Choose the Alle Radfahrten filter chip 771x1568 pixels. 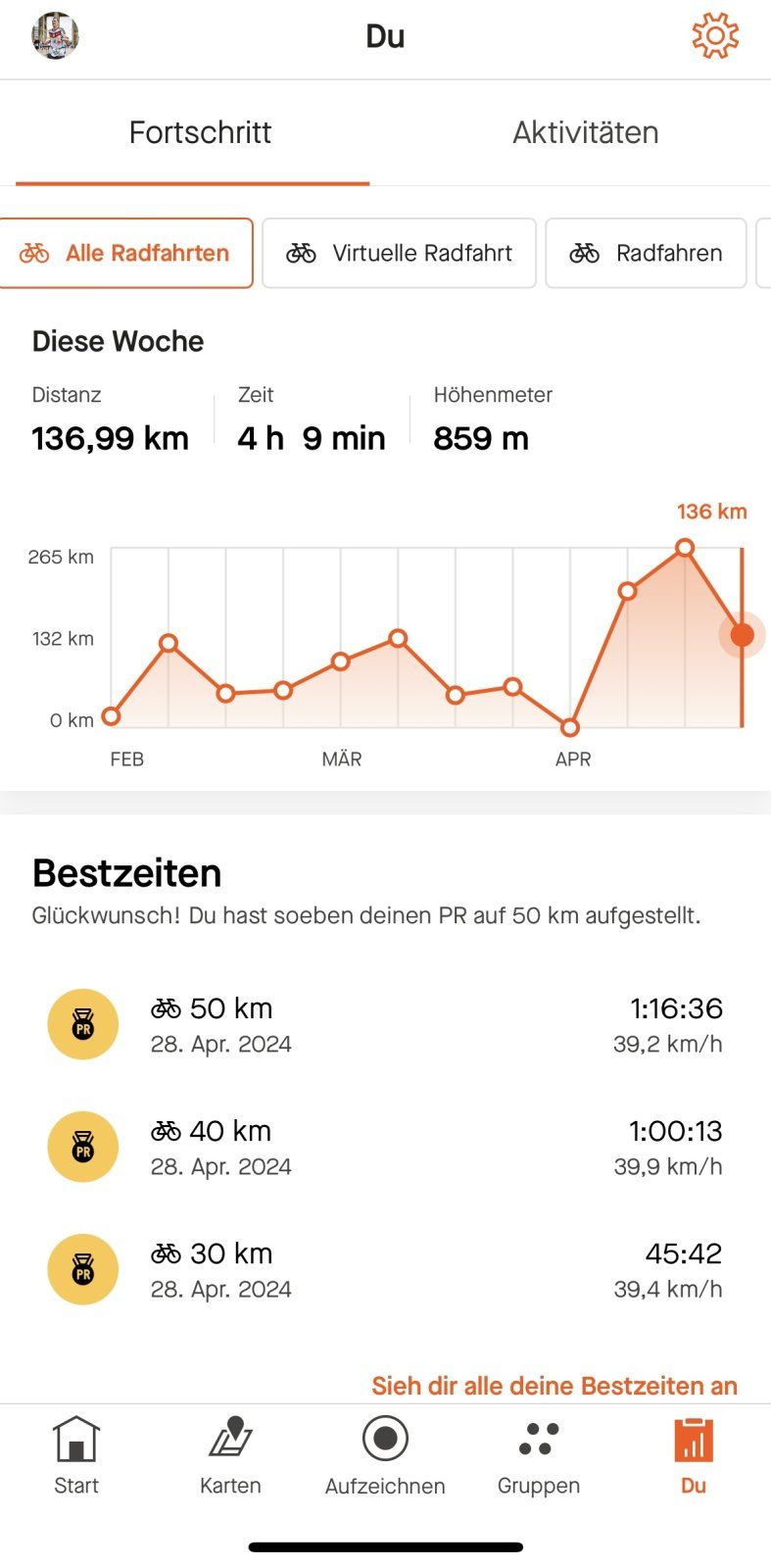tap(127, 253)
